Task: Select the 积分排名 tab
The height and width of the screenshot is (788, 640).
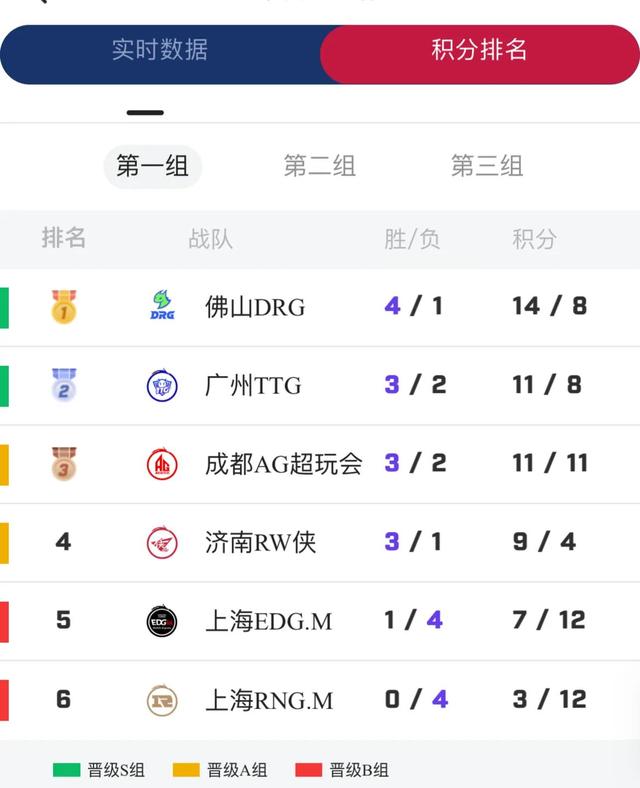Action: [x=479, y=50]
